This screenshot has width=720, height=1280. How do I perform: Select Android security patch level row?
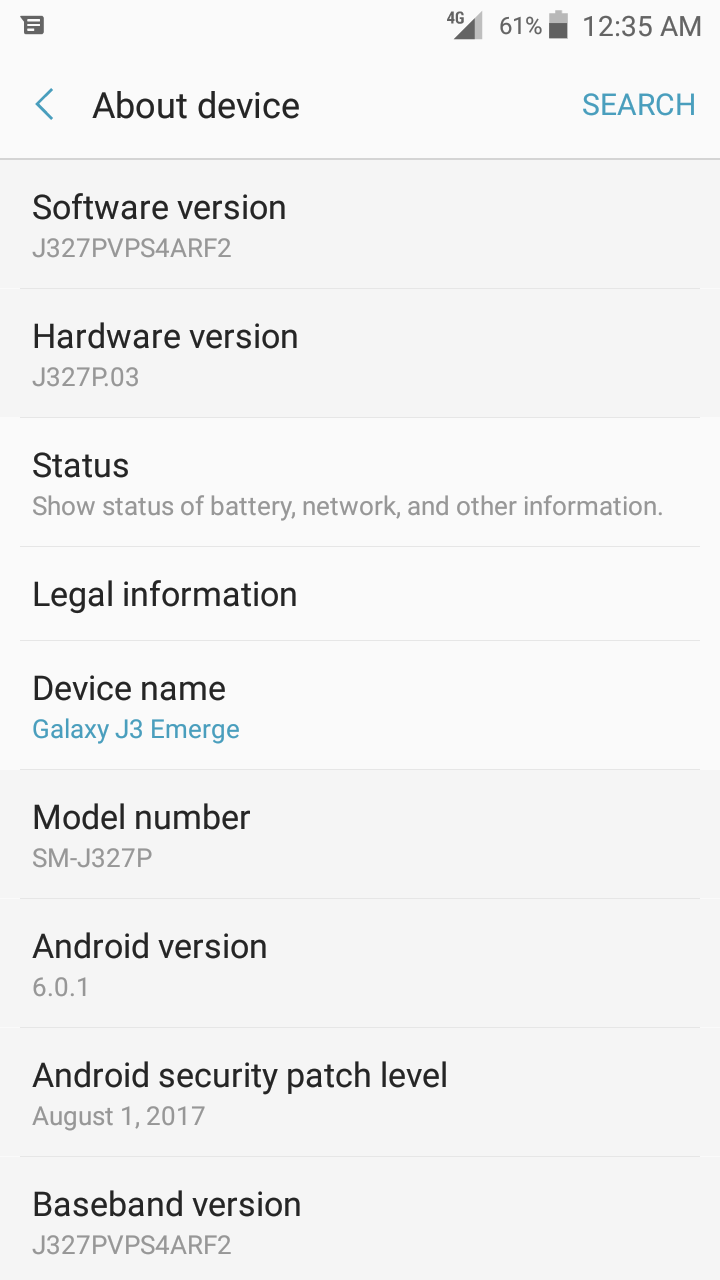coord(360,1093)
